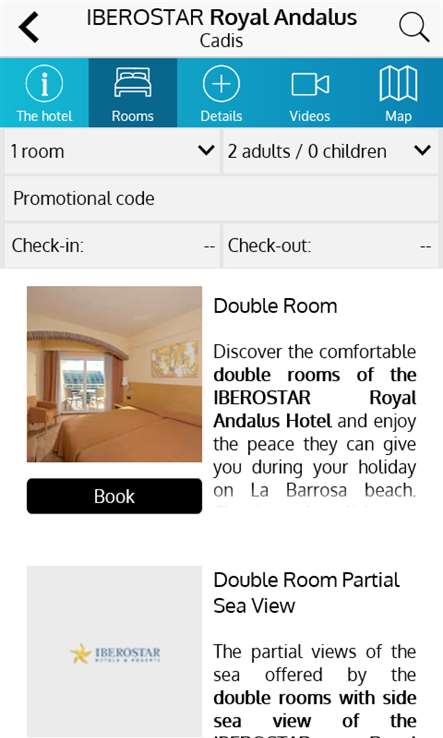The image size is (443, 738).
Task: Open the Details tab
Action: (221, 93)
